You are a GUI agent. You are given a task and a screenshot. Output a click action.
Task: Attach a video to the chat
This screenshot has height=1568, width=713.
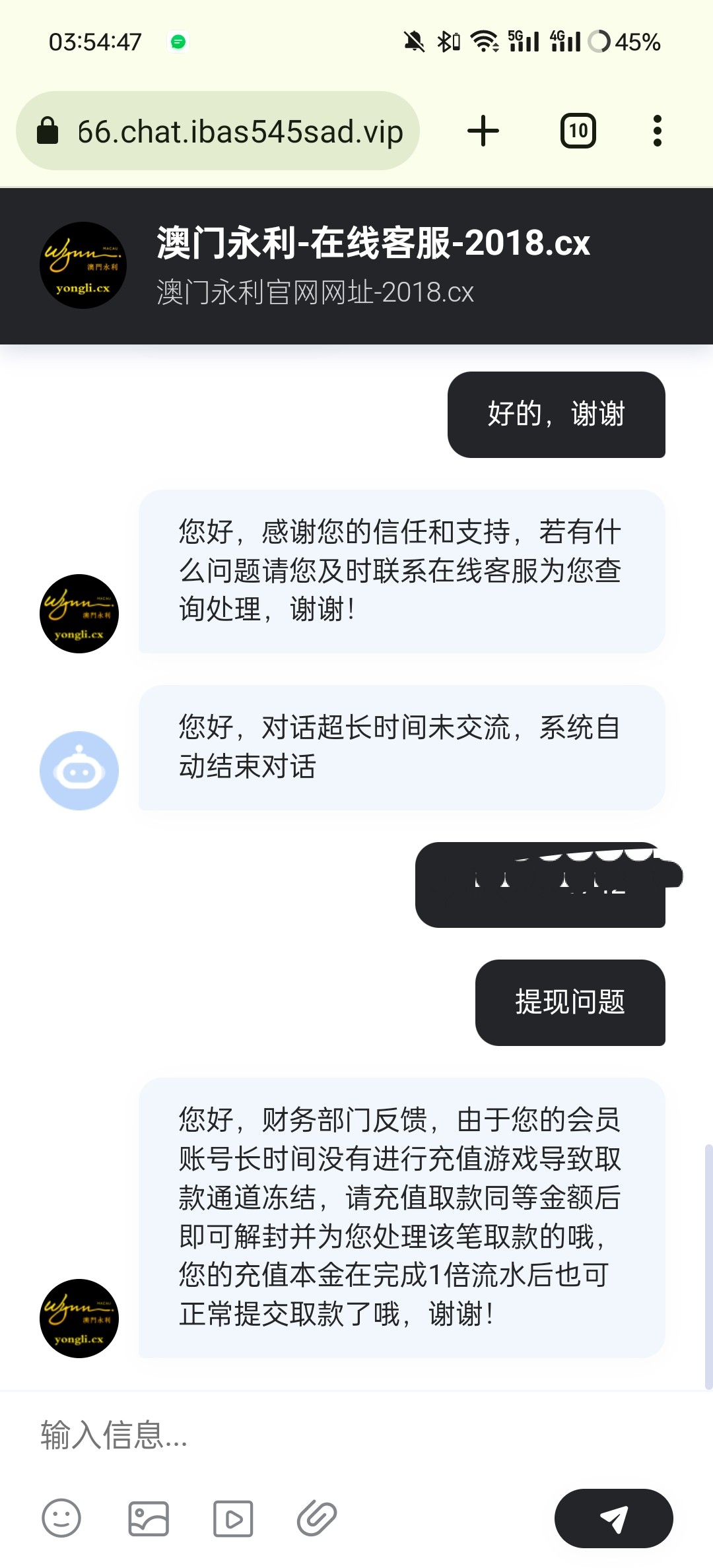233,1518
